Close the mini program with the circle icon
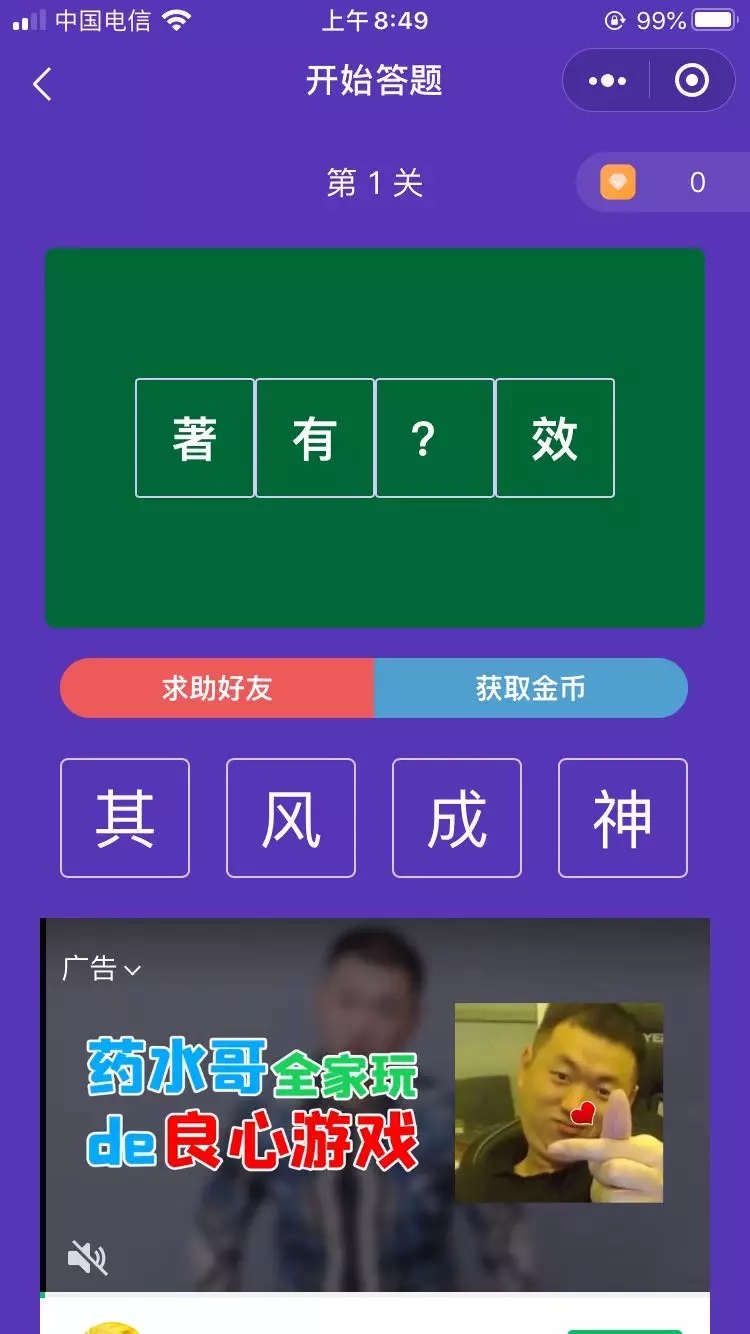Viewport: 750px width, 1334px height. (x=691, y=81)
